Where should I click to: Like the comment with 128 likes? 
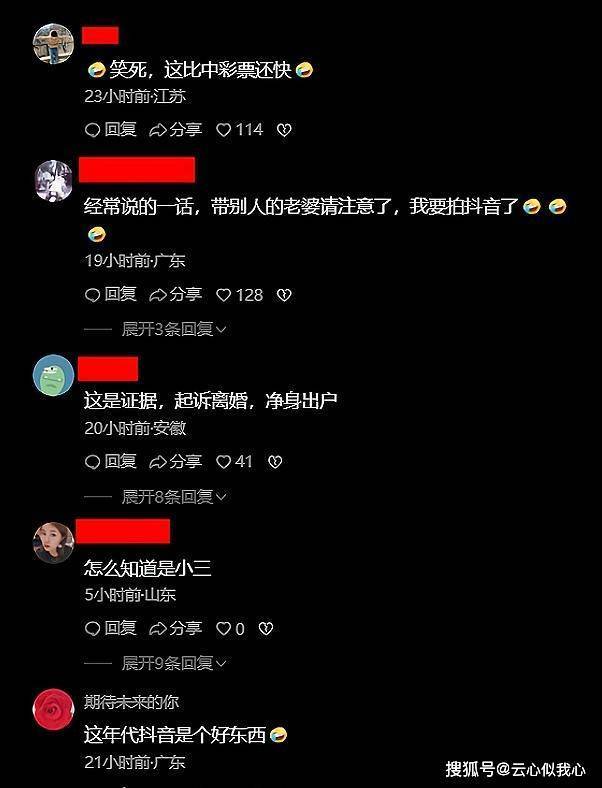click(224, 295)
